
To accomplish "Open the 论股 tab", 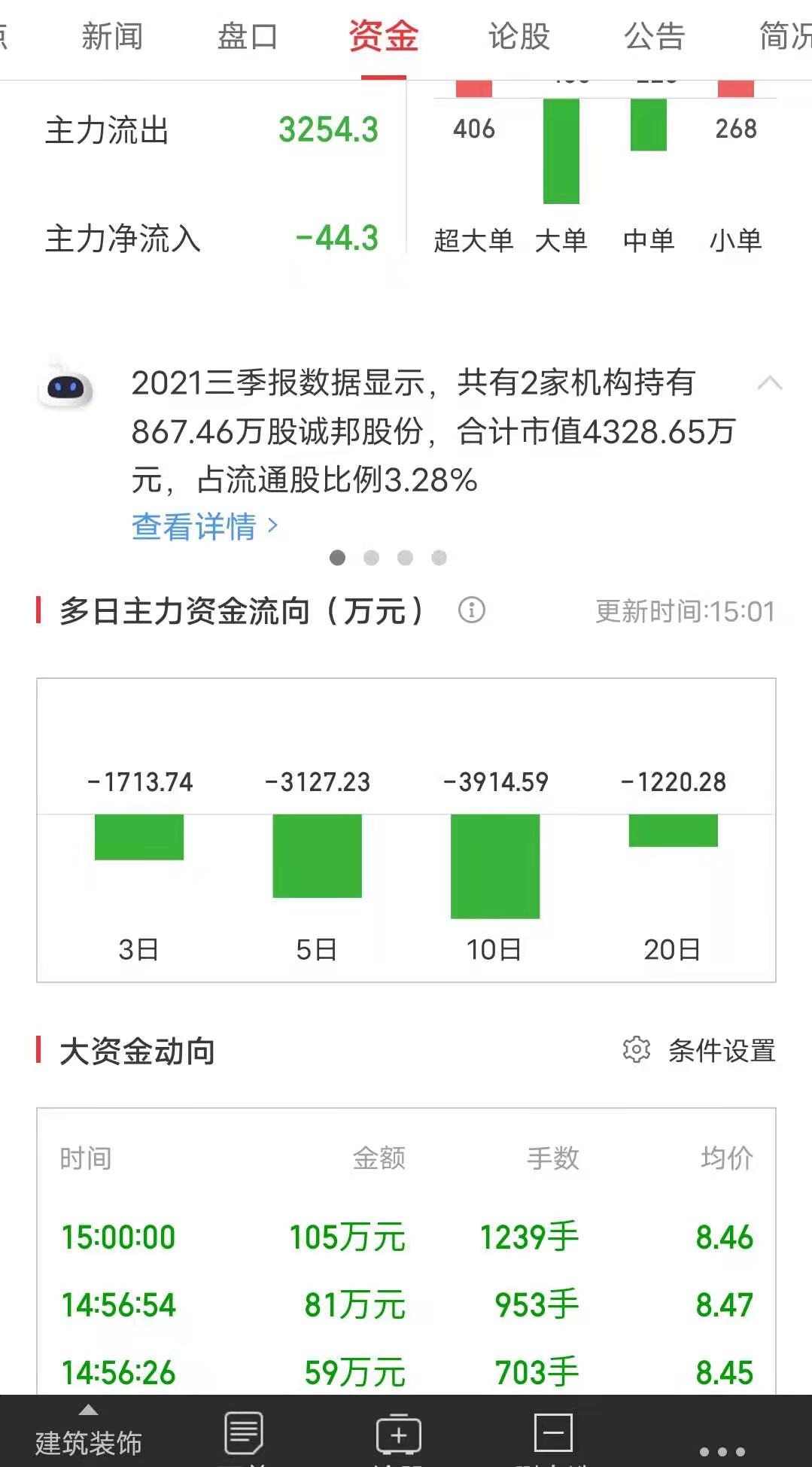I will (x=519, y=36).
